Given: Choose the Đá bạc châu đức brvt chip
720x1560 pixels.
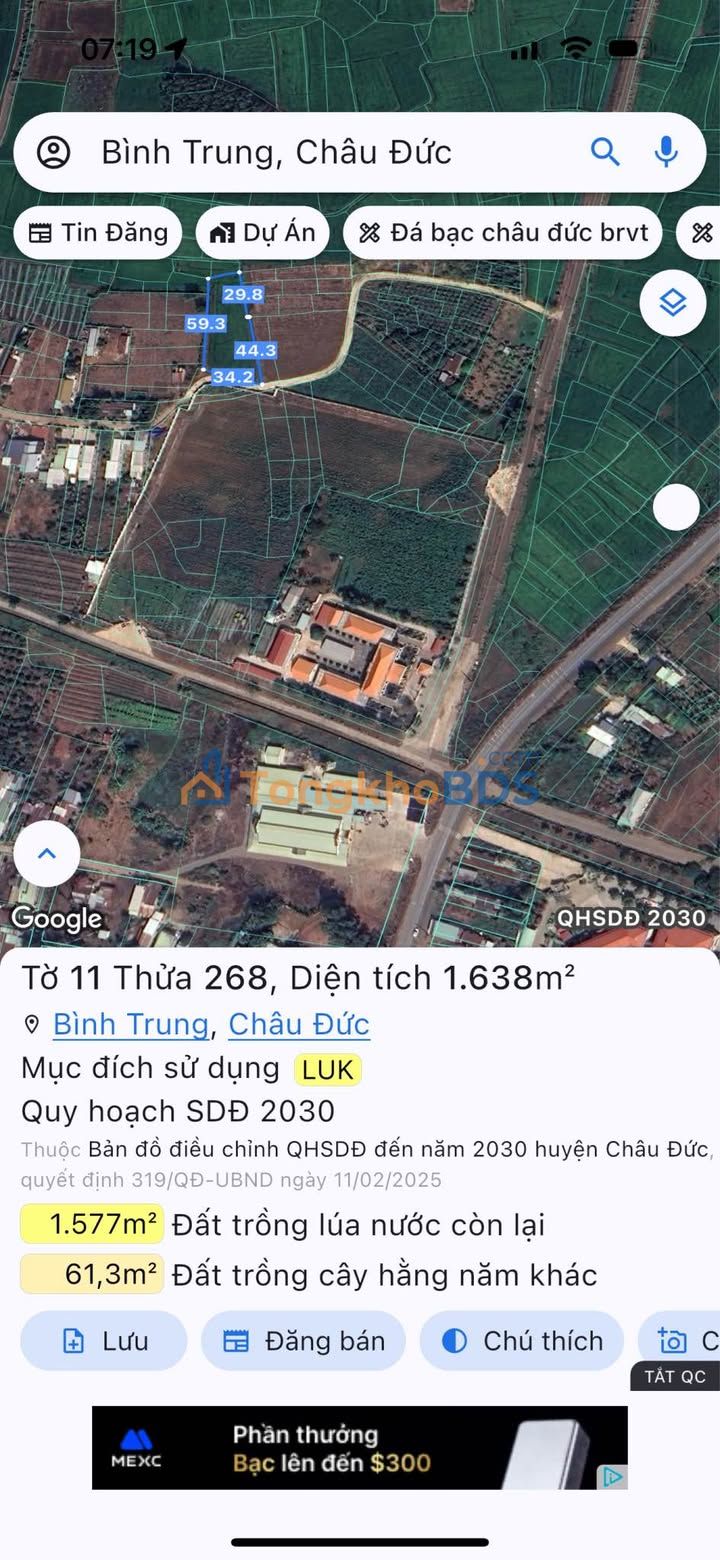Looking at the screenshot, I should pos(503,233).
